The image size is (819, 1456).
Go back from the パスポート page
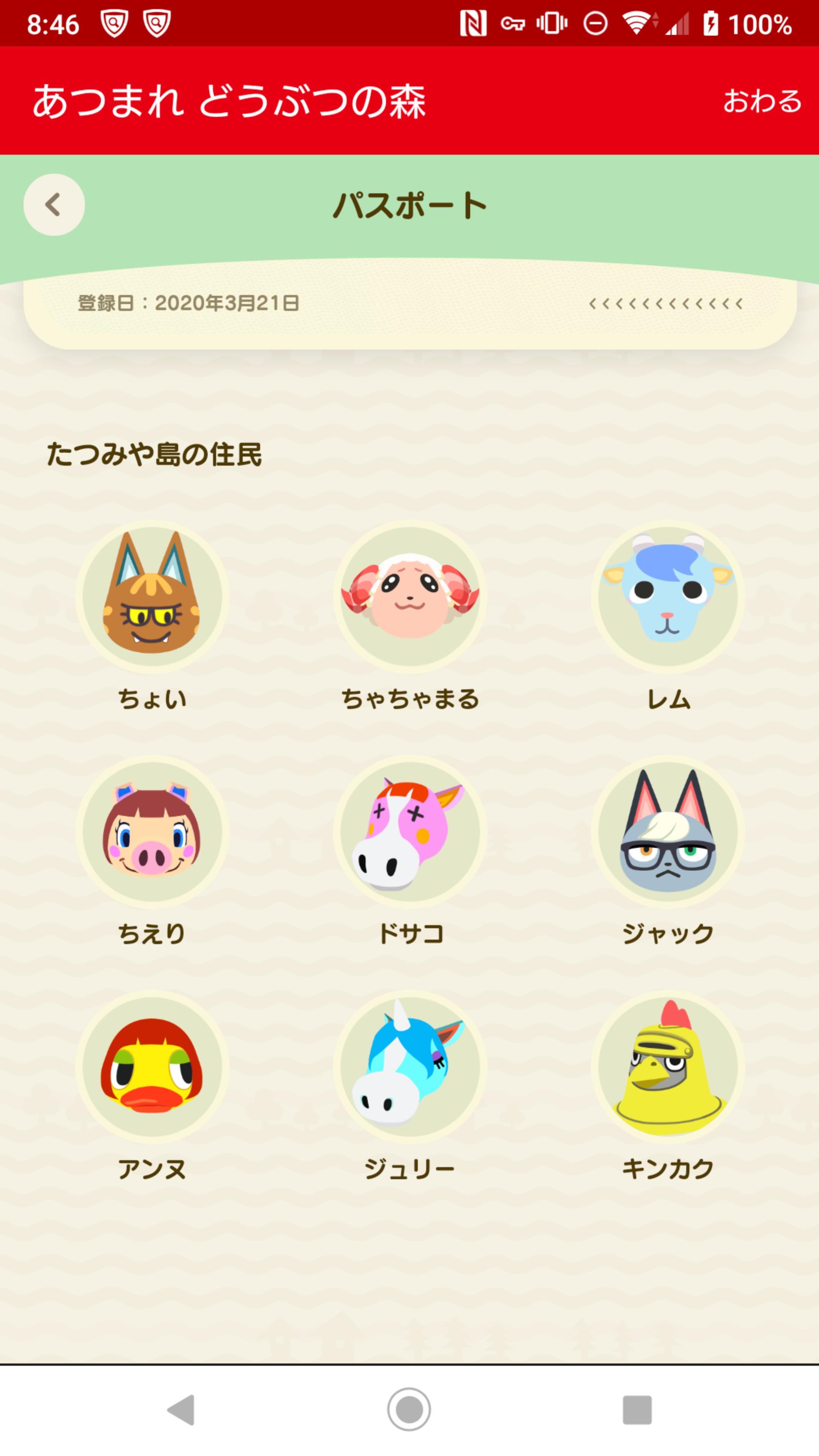54,205
